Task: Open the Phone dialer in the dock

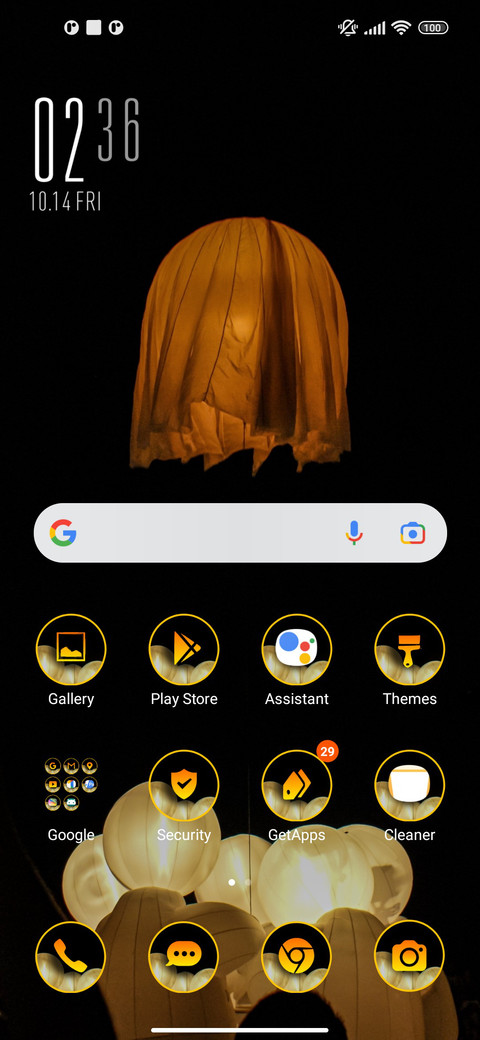Action: tap(71, 956)
